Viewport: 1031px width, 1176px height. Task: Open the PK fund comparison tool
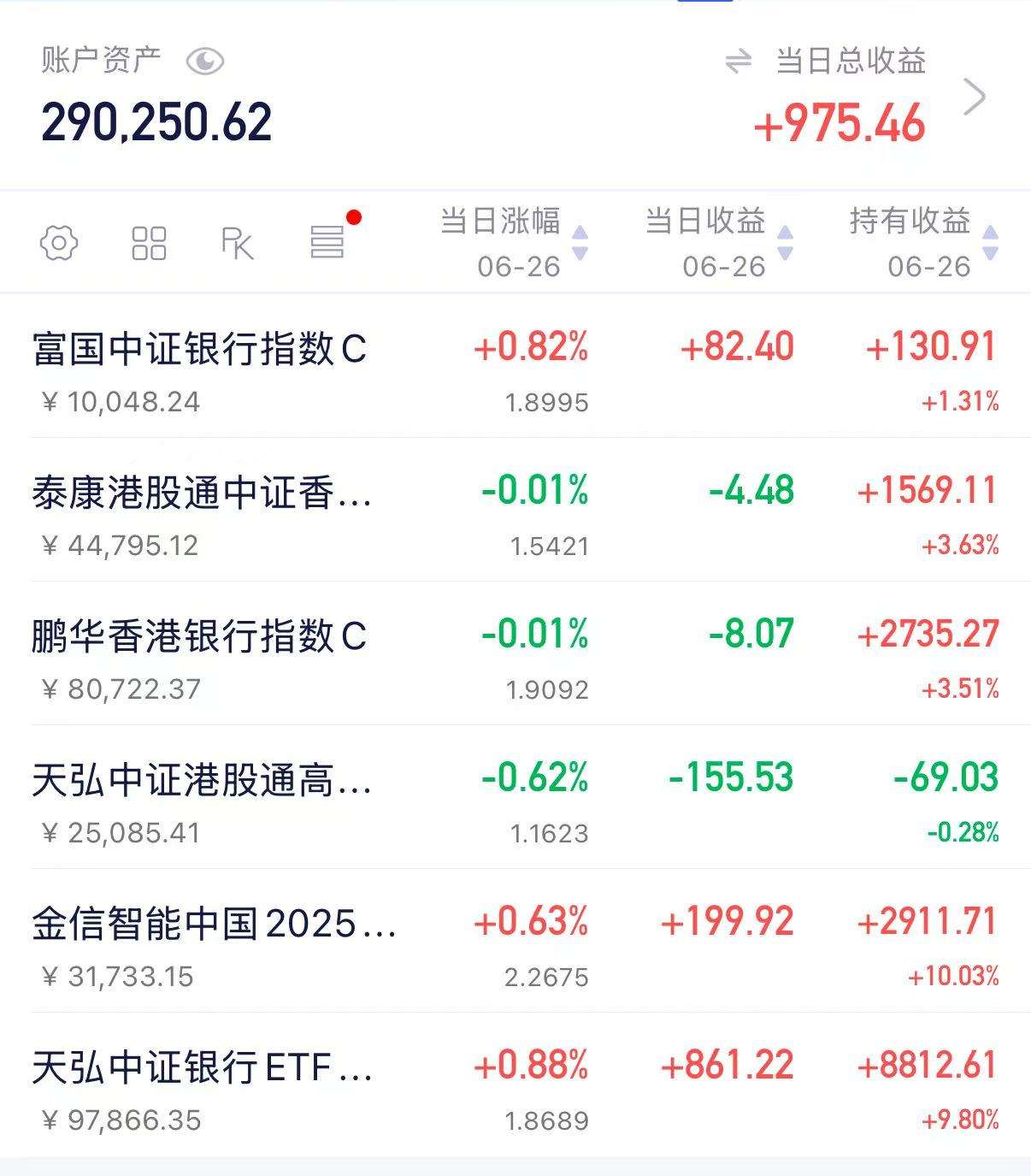coord(238,244)
